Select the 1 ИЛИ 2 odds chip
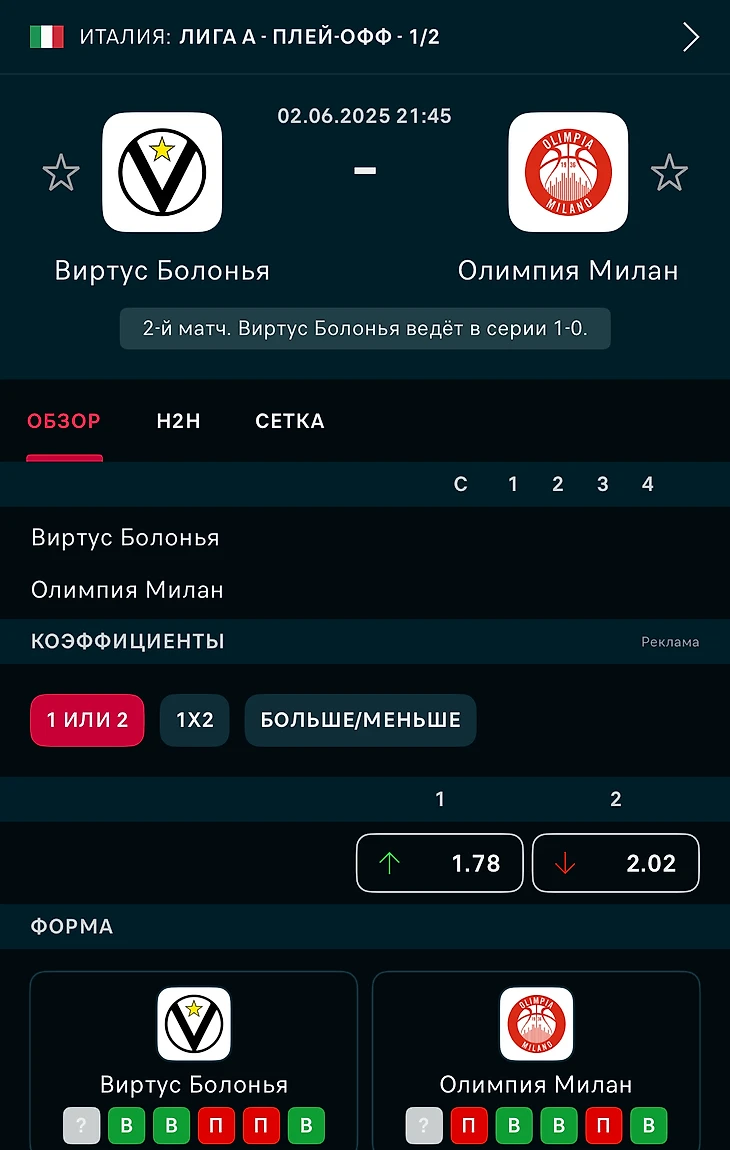This screenshot has width=730, height=1150. tap(88, 720)
